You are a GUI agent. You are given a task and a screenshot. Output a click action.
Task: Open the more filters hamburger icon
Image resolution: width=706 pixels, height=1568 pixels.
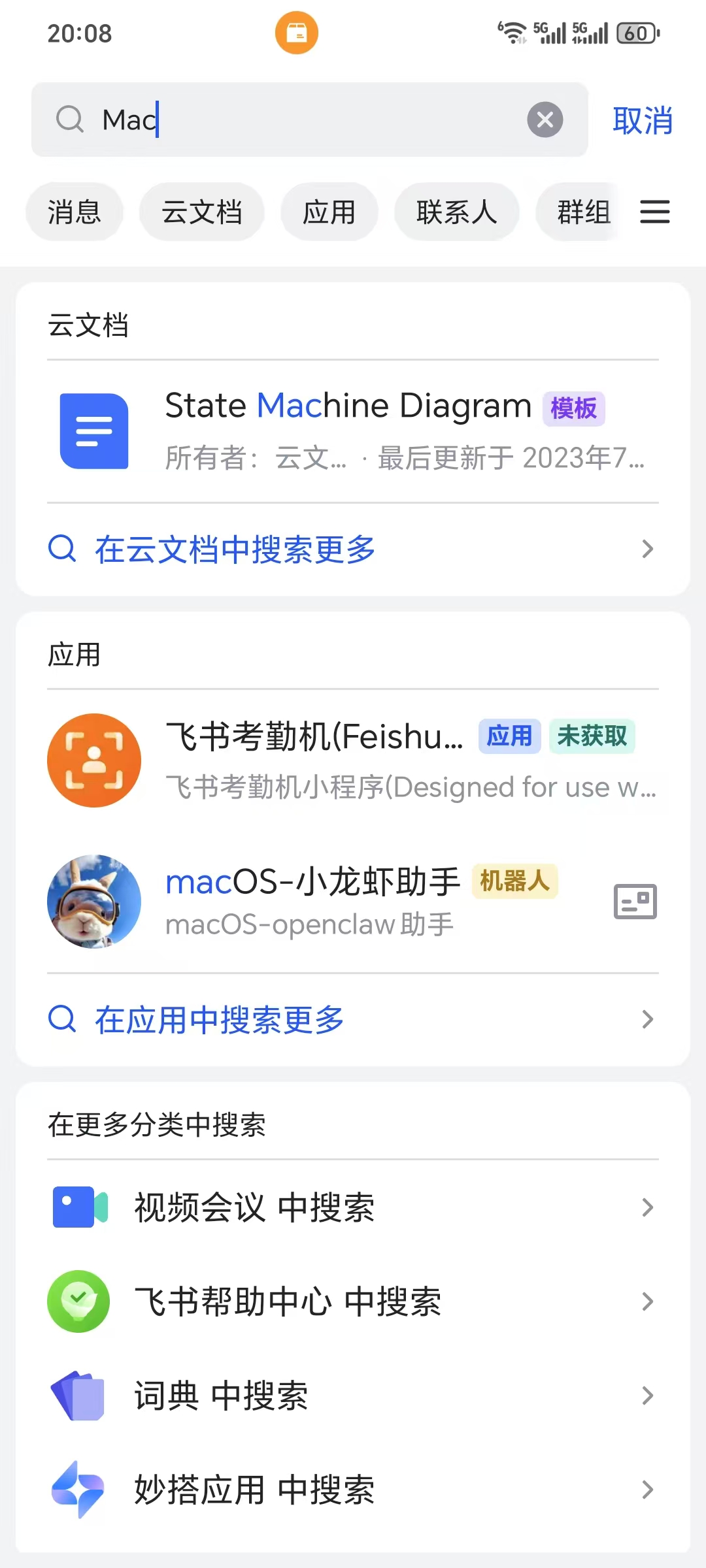click(x=654, y=212)
